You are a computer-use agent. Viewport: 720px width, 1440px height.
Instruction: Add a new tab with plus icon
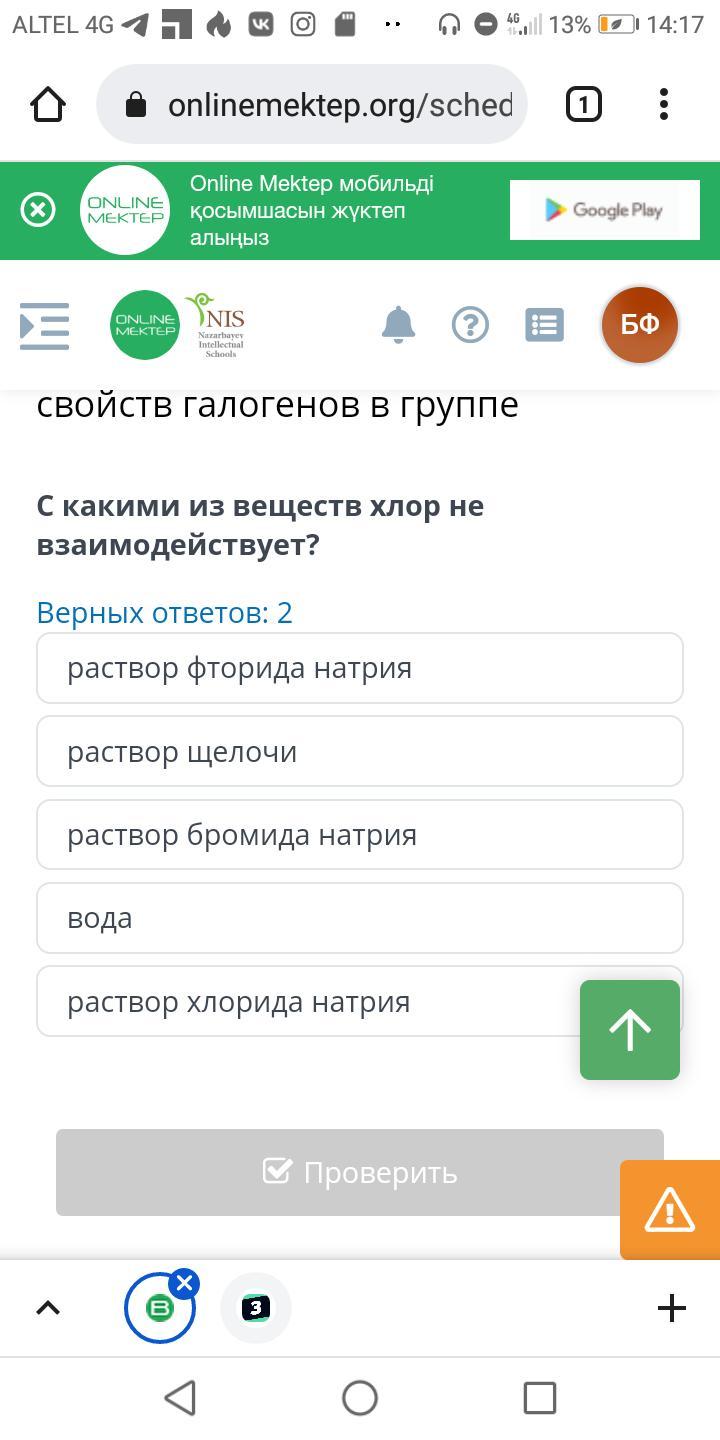(672, 1308)
